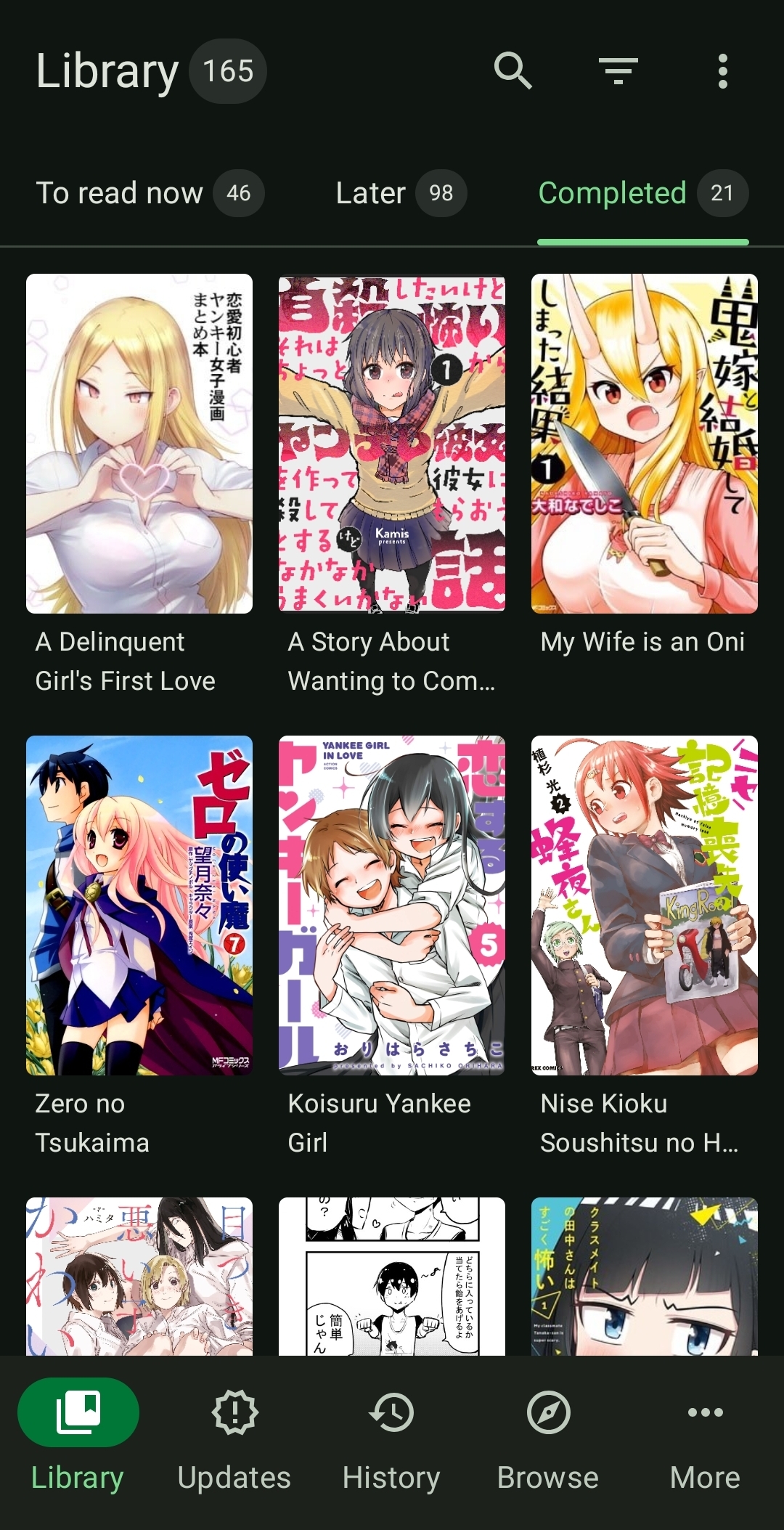784x1530 pixels.
Task: Open the overflow menu
Action: click(x=722, y=71)
